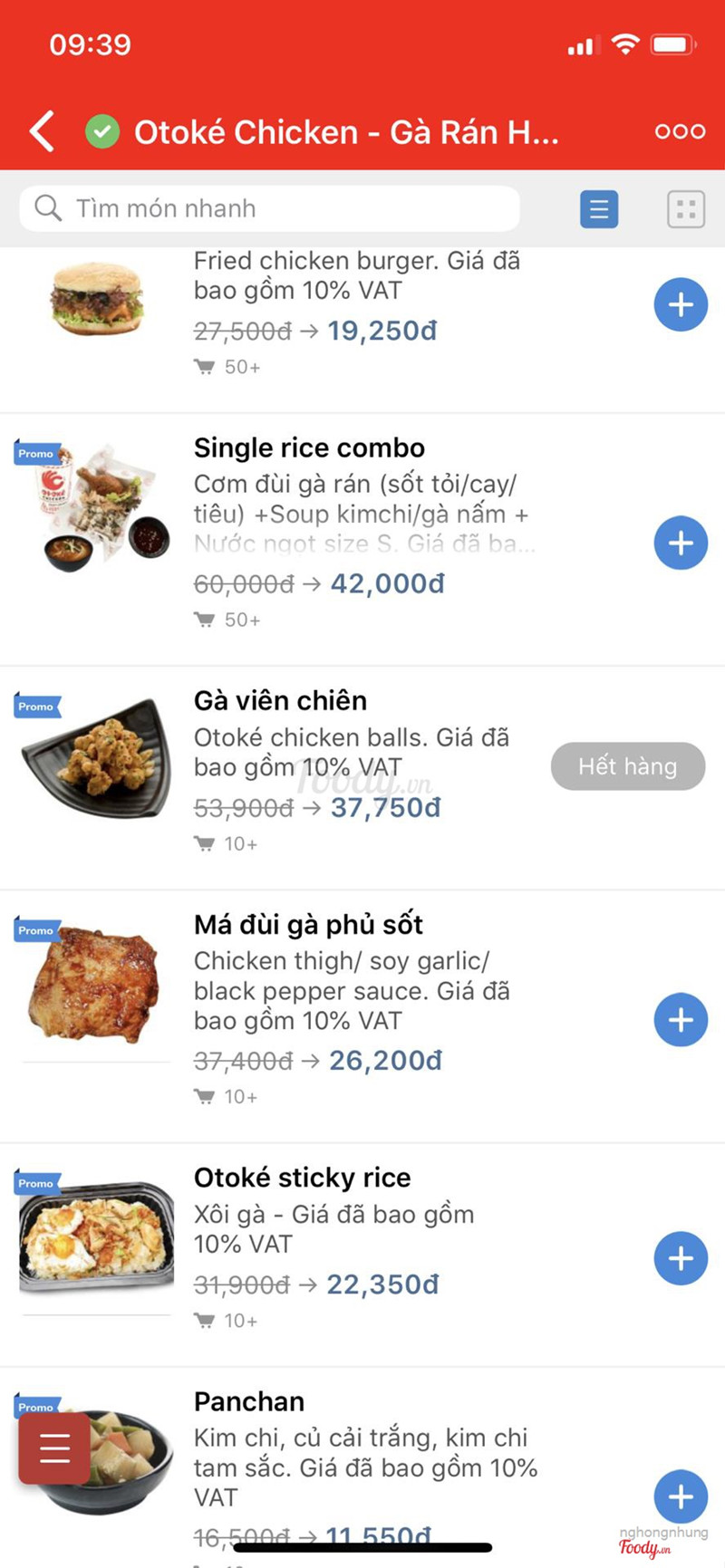View the Otoké sticky rice photo
Screen dimensions: 725x1568
96,1237
